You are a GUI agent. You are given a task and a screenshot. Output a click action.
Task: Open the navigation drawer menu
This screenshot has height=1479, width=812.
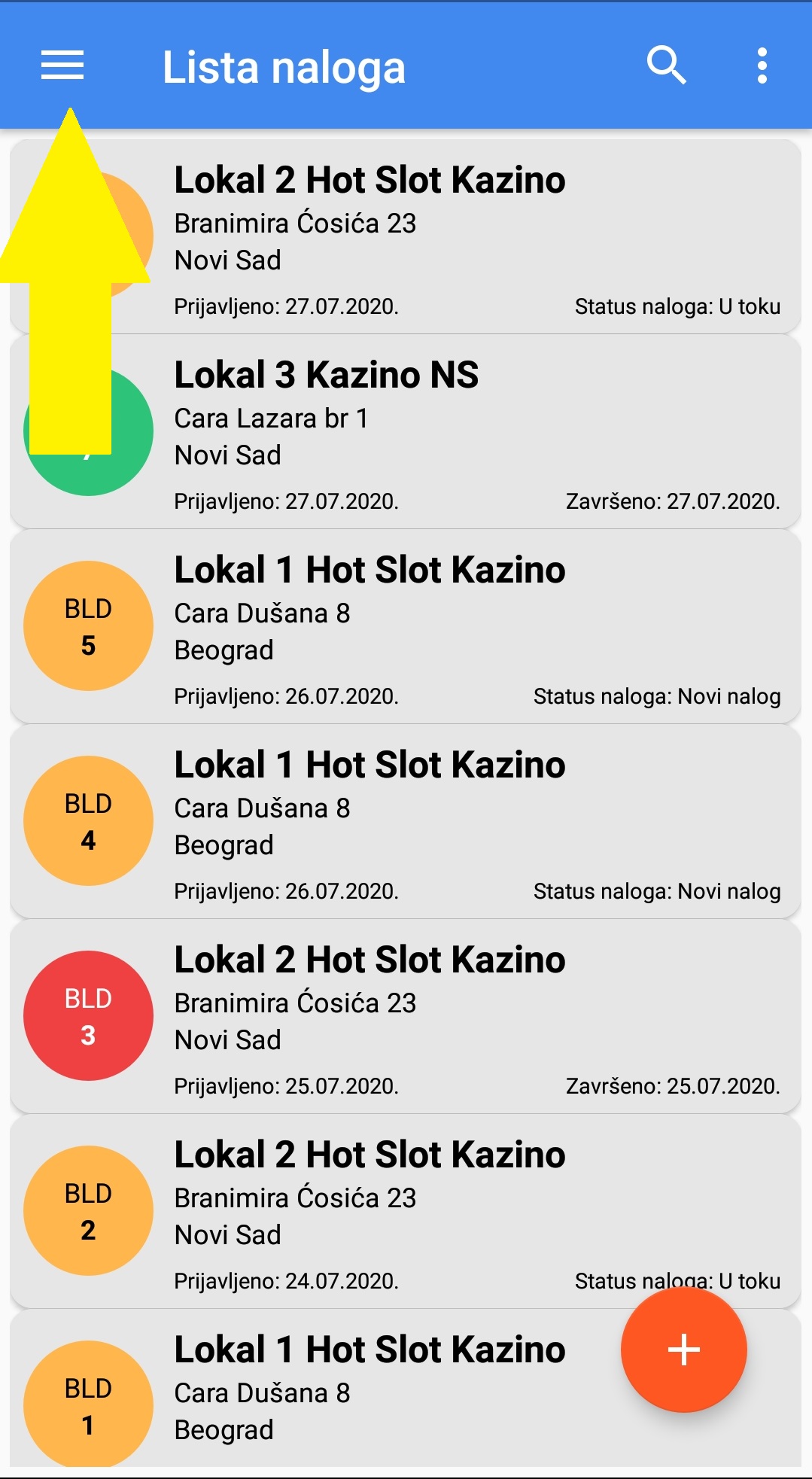pyautogui.click(x=62, y=65)
